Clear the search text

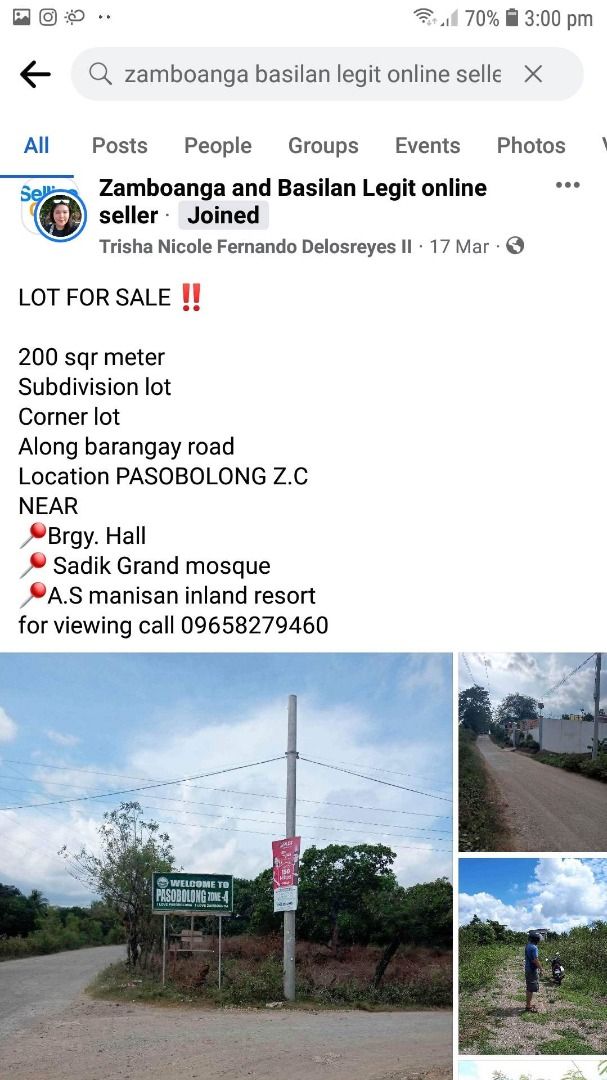click(533, 74)
